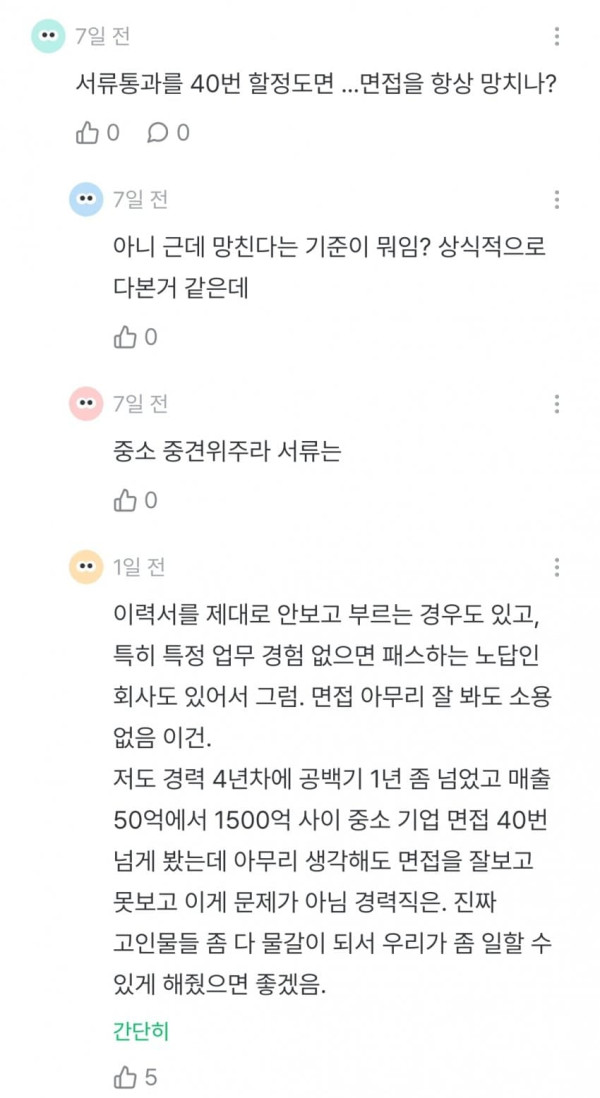Like the comment about 서류통과를 40번

point(98,133)
